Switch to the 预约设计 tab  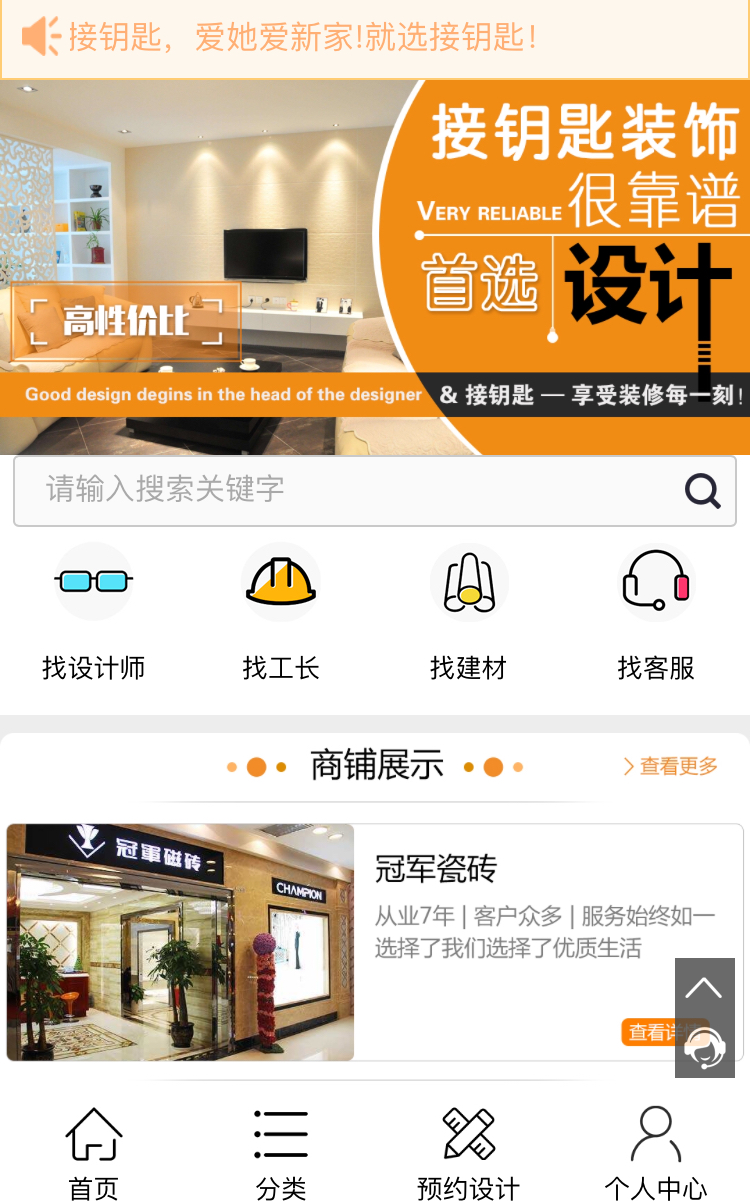pos(469,1152)
